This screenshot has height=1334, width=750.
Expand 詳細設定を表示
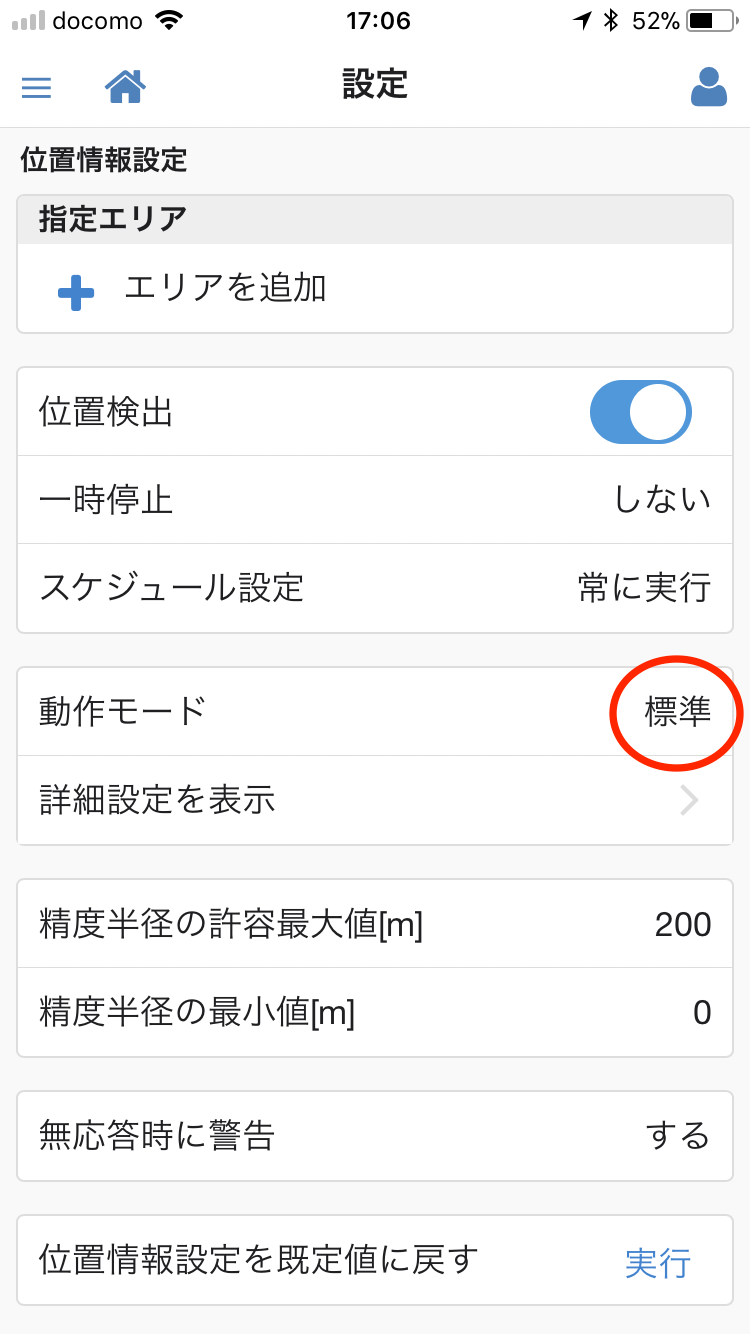tap(375, 801)
